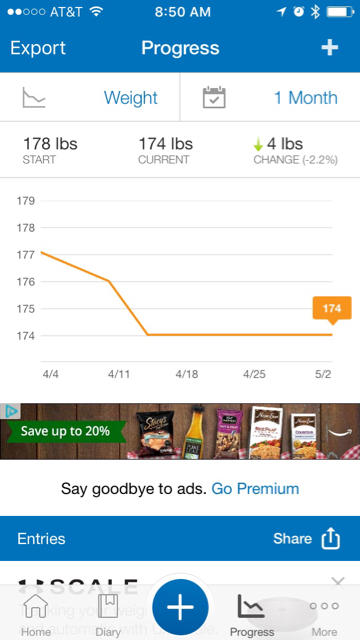Screen dimensions: 360x640
Task: Tap Export in the top bar
Action: pyautogui.click(x=38, y=48)
